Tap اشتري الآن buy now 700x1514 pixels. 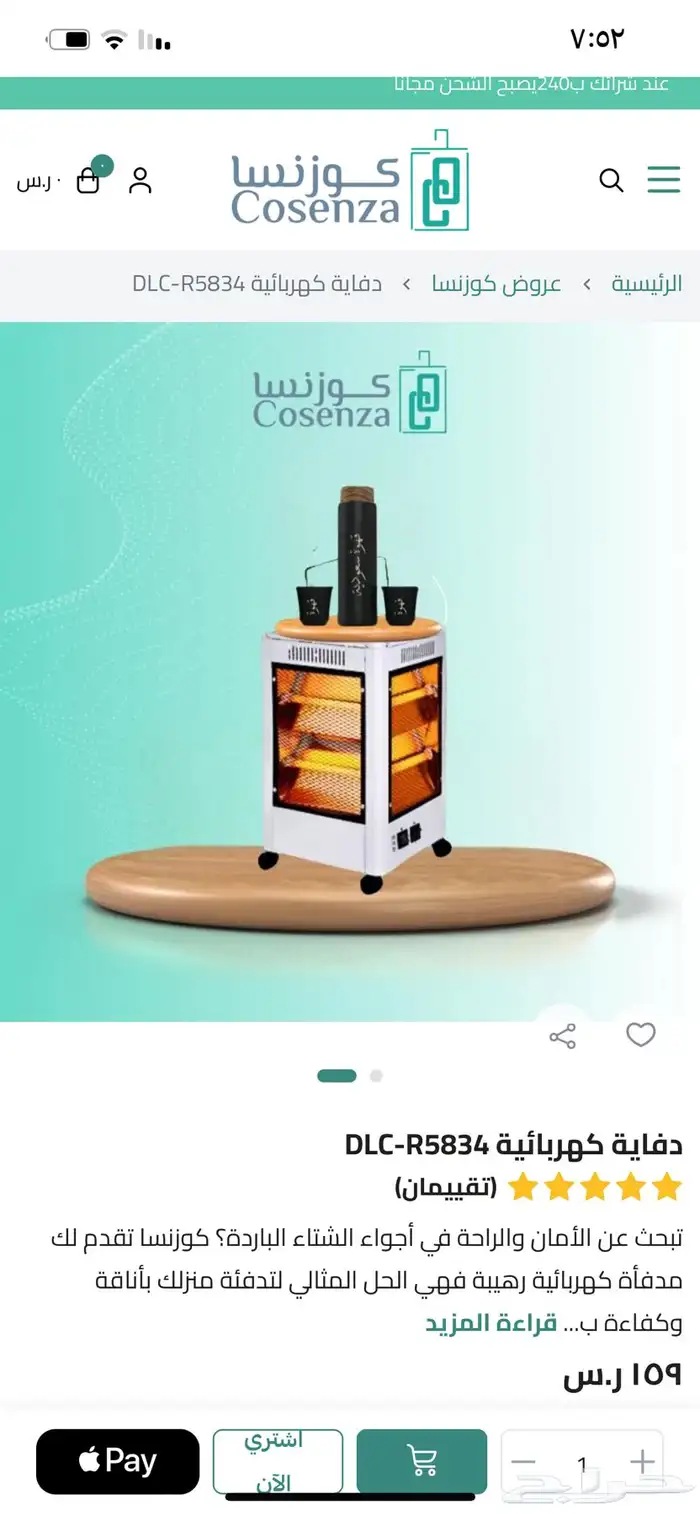(277, 1462)
